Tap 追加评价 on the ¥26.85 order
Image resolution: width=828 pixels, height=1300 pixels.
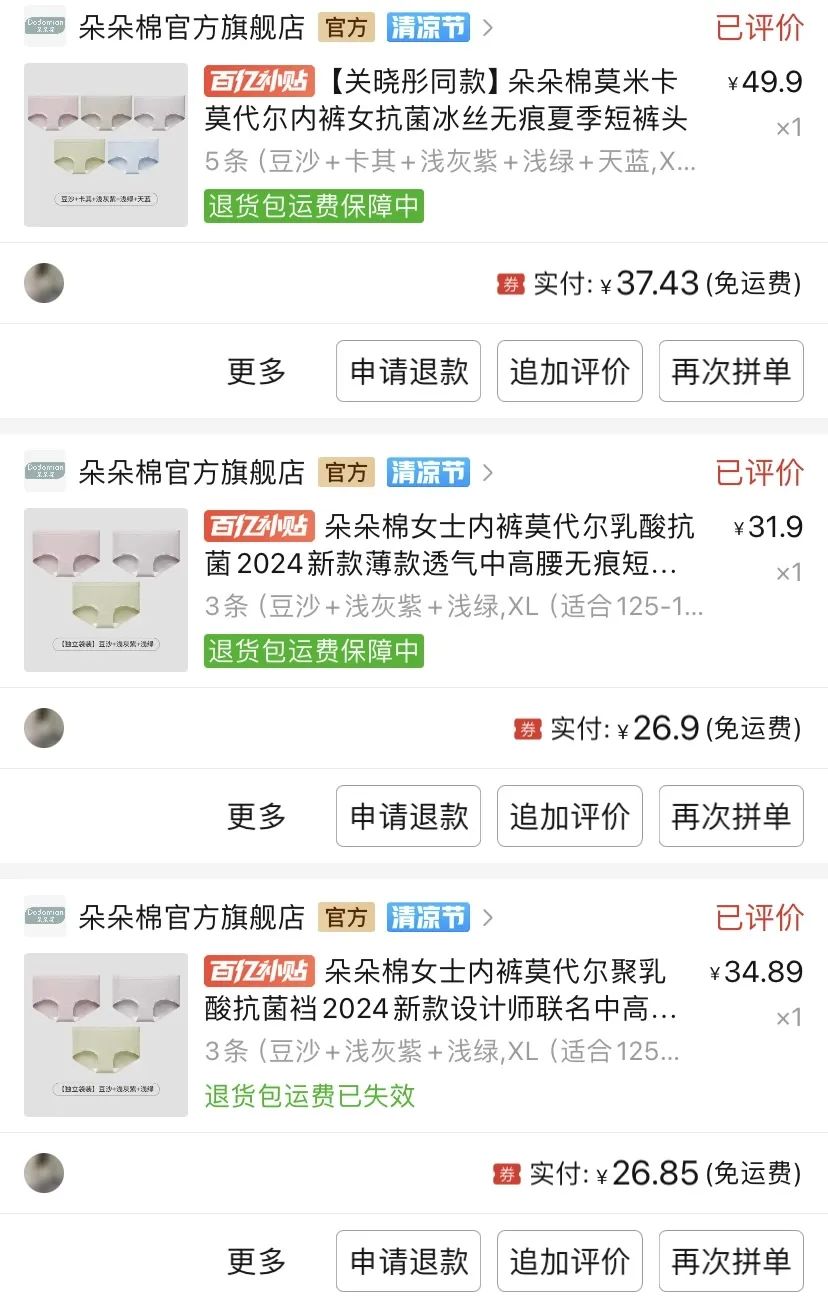click(x=569, y=1262)
